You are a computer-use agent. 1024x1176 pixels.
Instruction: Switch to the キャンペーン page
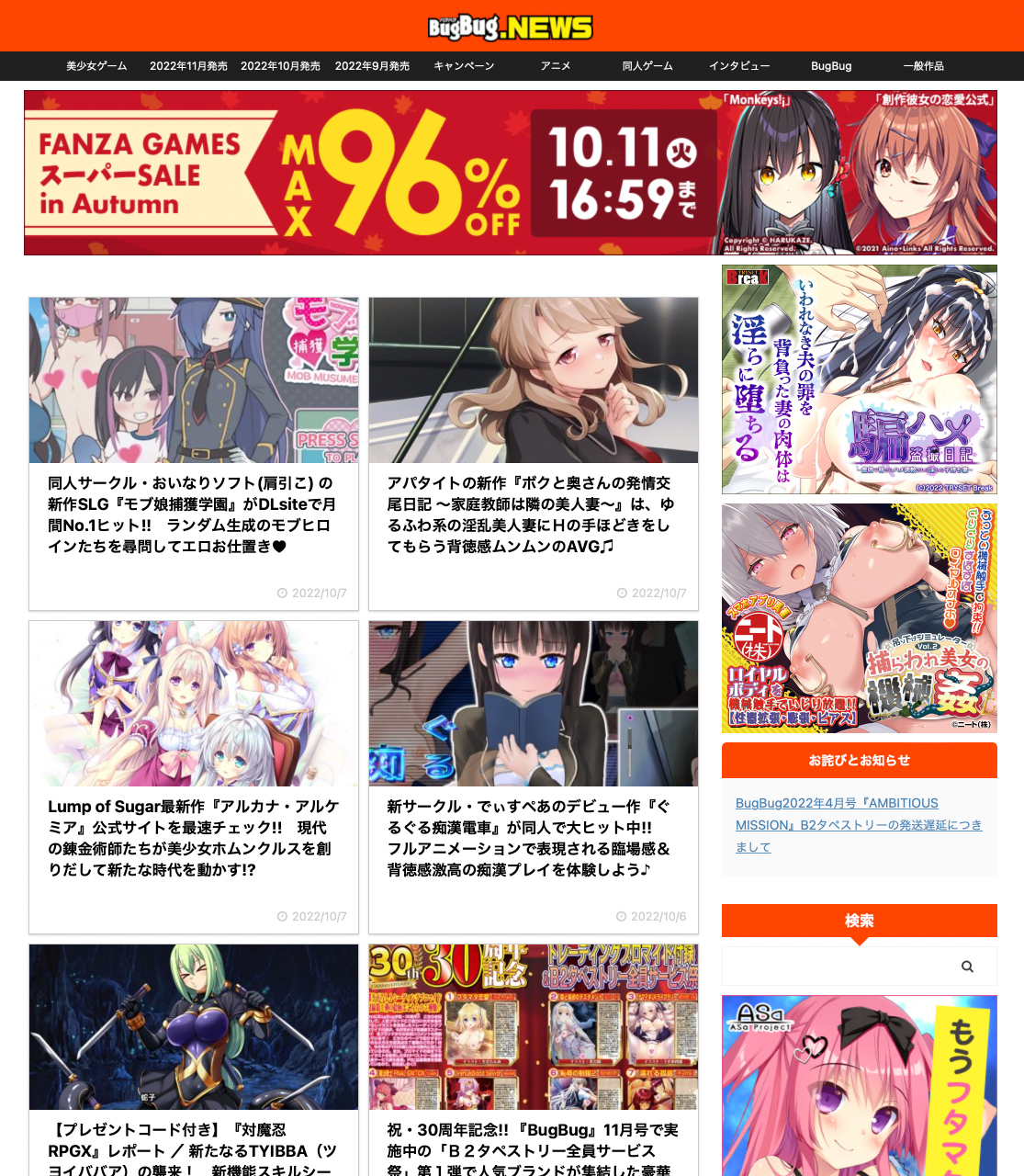464,66
